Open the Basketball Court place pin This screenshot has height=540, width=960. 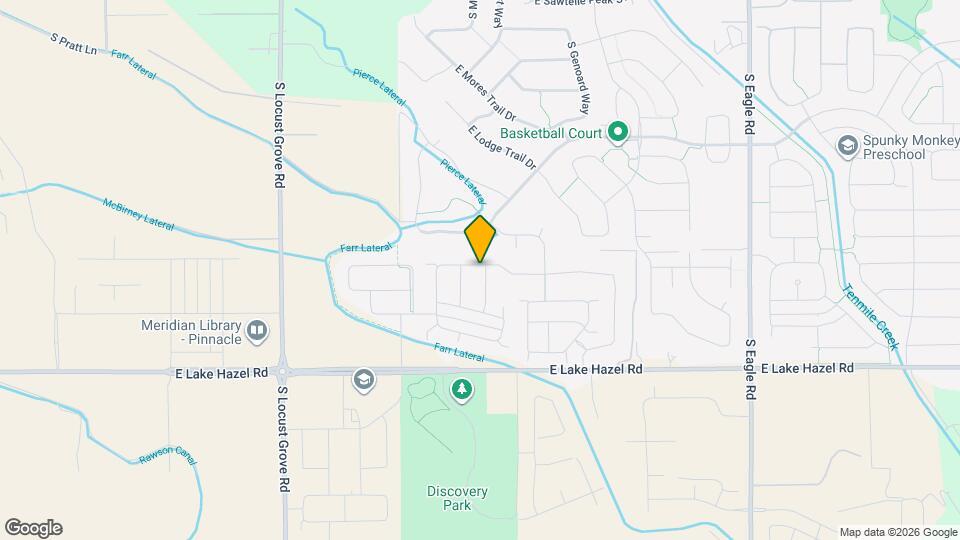pos(618,132)
